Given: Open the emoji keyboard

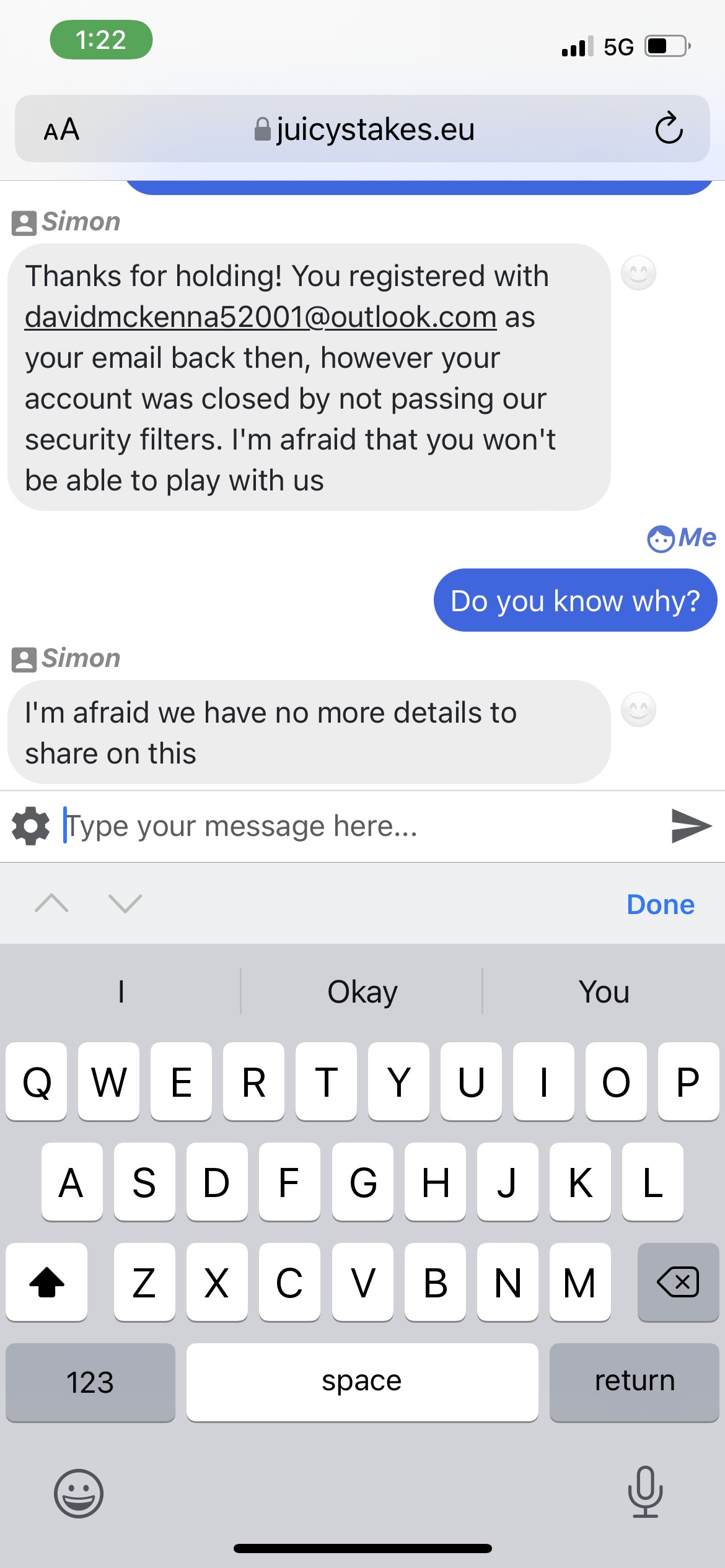Looking at the screenshot, I should pyautogui.click(x=79, y=1493).
